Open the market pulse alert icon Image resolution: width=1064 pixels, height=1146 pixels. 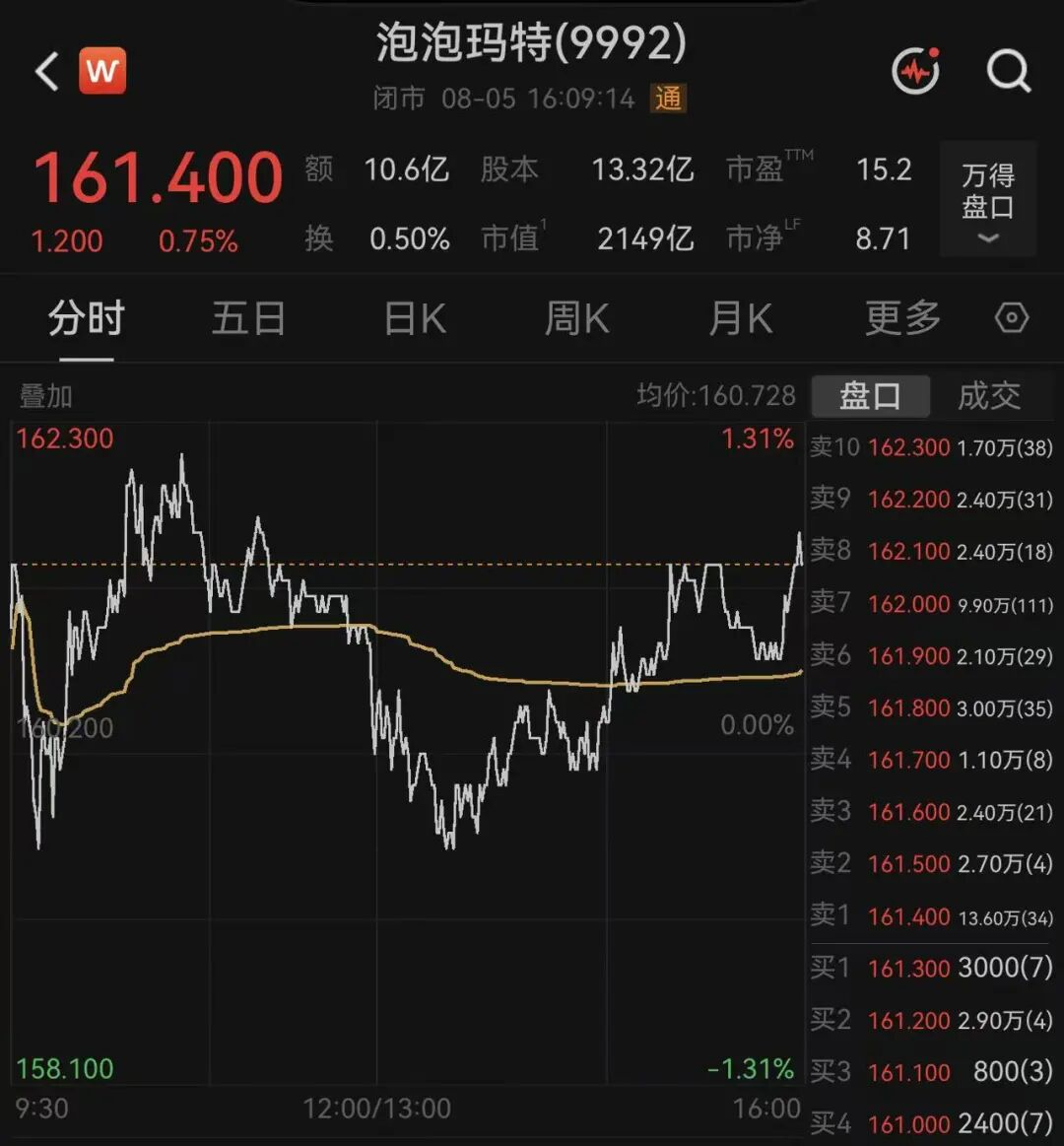(915, 70)
